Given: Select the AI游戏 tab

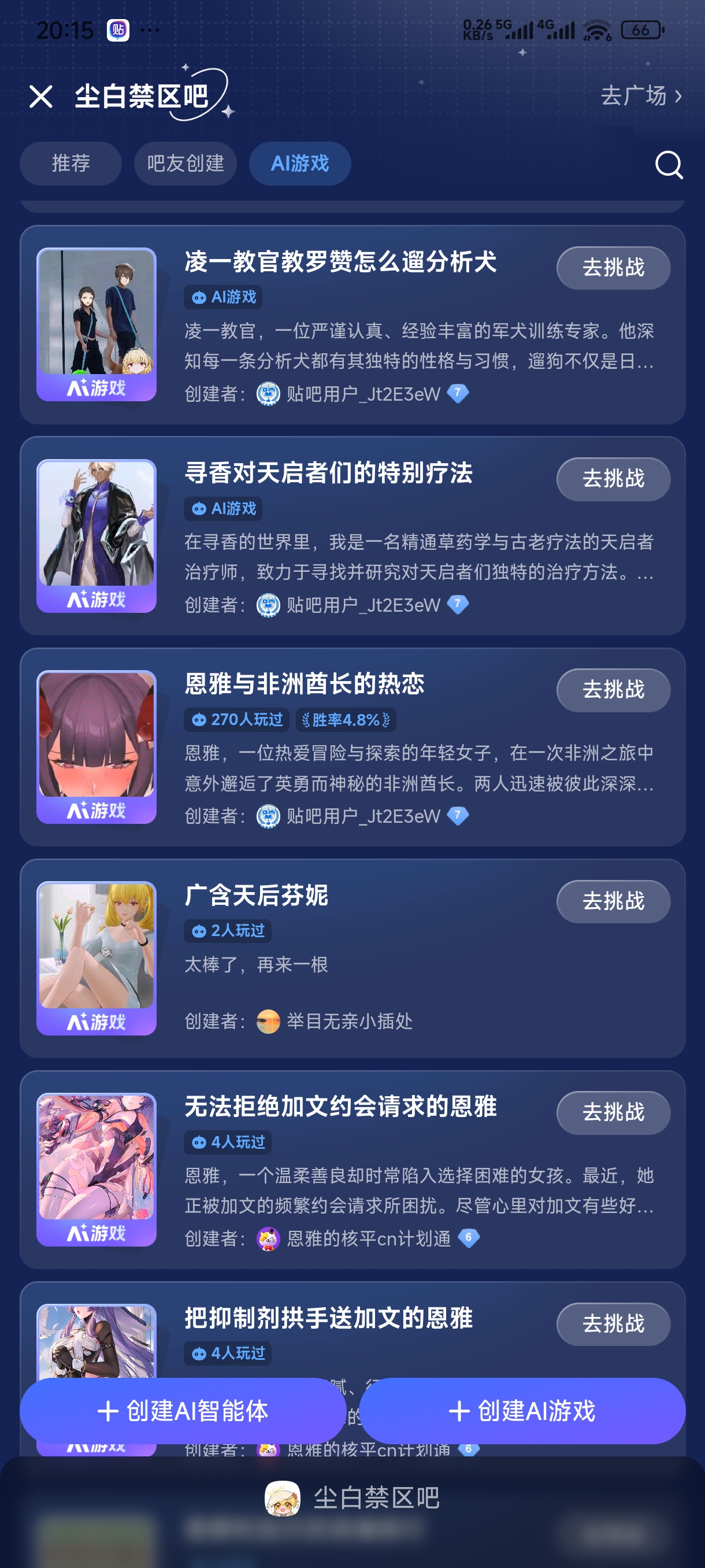Looking at the screenshot, I should coord(300,163).
